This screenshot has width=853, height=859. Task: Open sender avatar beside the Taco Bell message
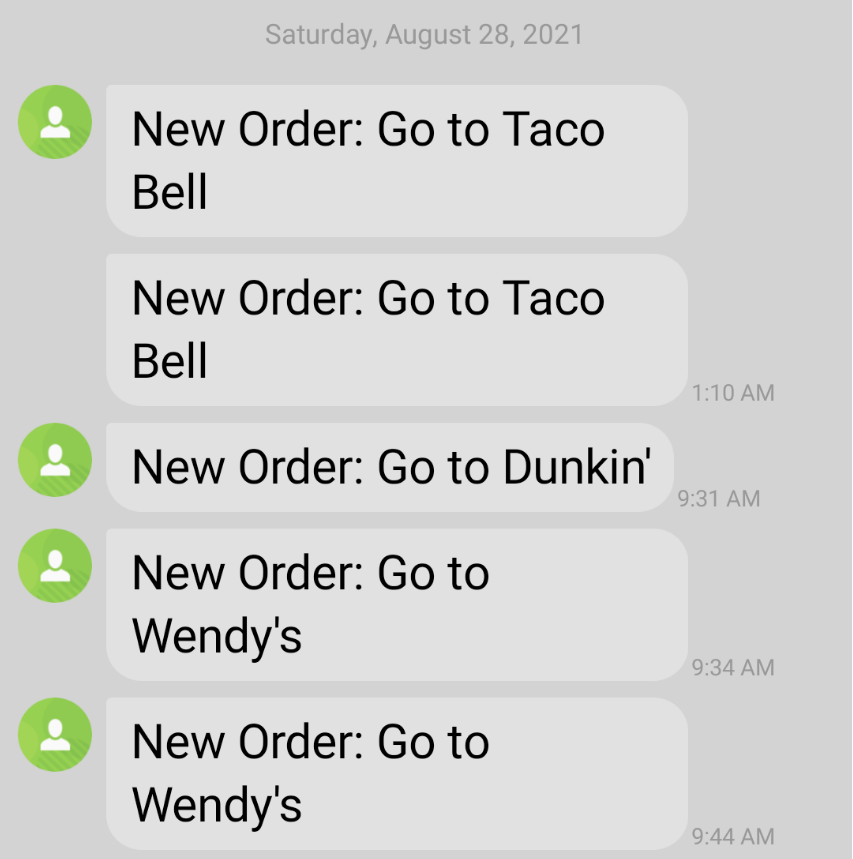(55, 122)
